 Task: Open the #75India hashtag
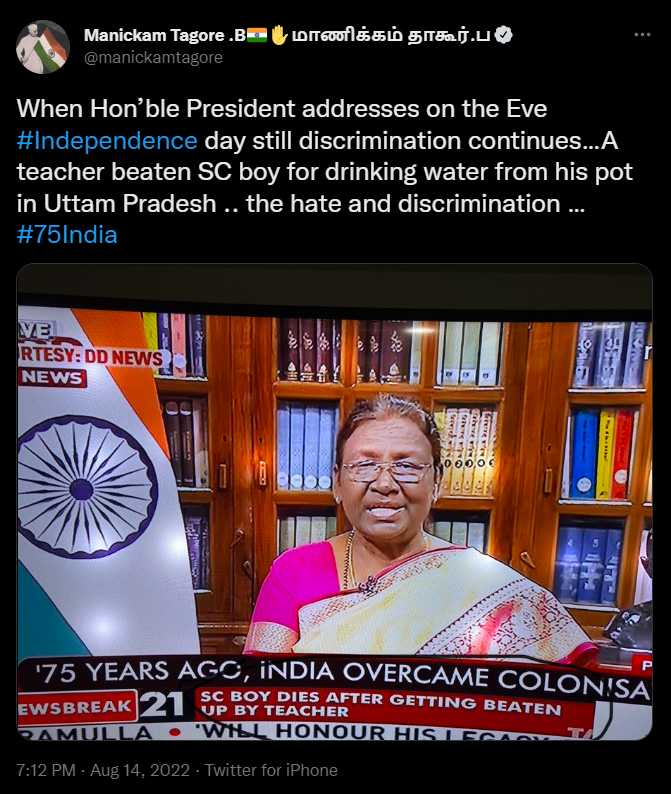click(66, 235)
